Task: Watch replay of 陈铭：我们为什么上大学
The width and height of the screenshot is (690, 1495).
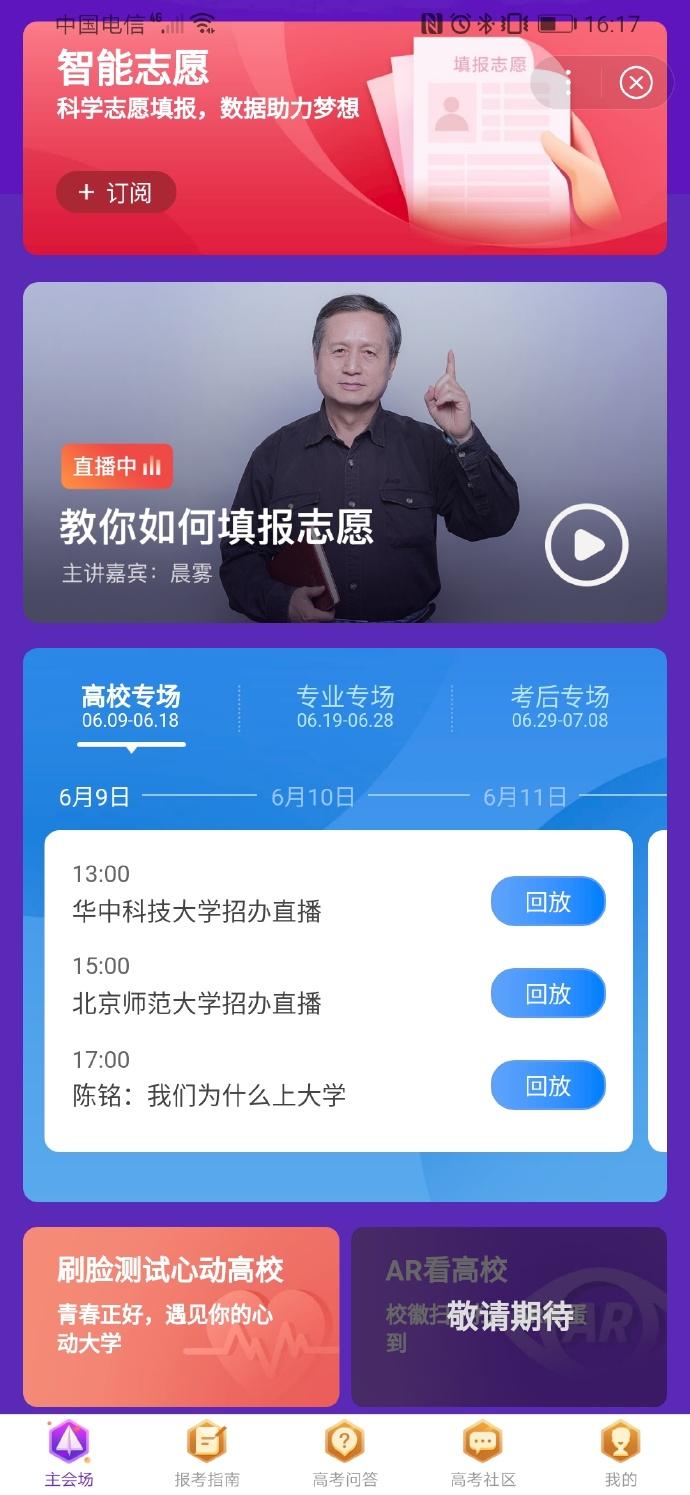Action: click(x=548, y=1086)
